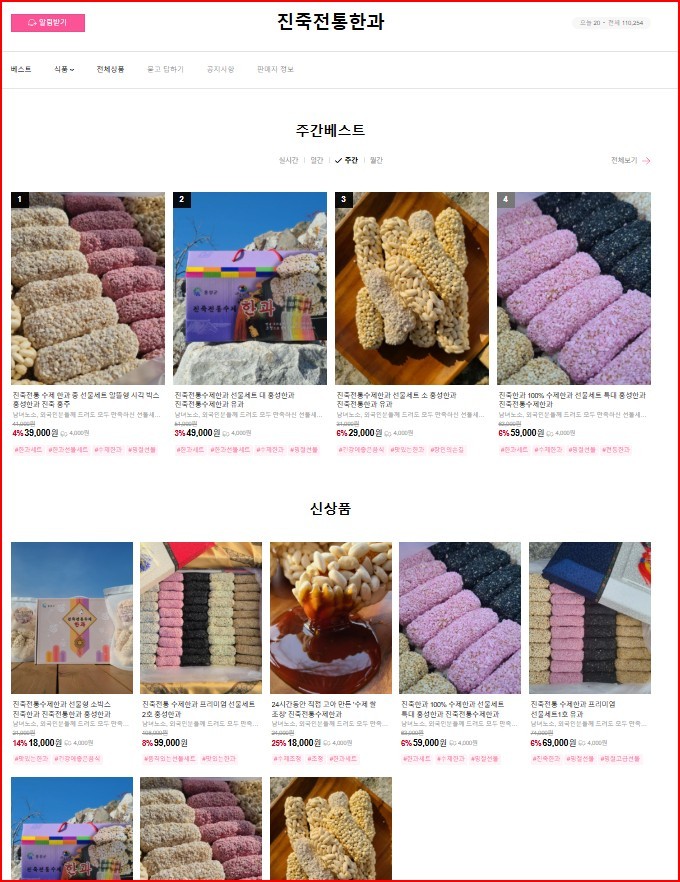The height and width of the screenshot is (882, 680).
Task: Tap the 알림받기 notification button
Action: click(47, 22)
